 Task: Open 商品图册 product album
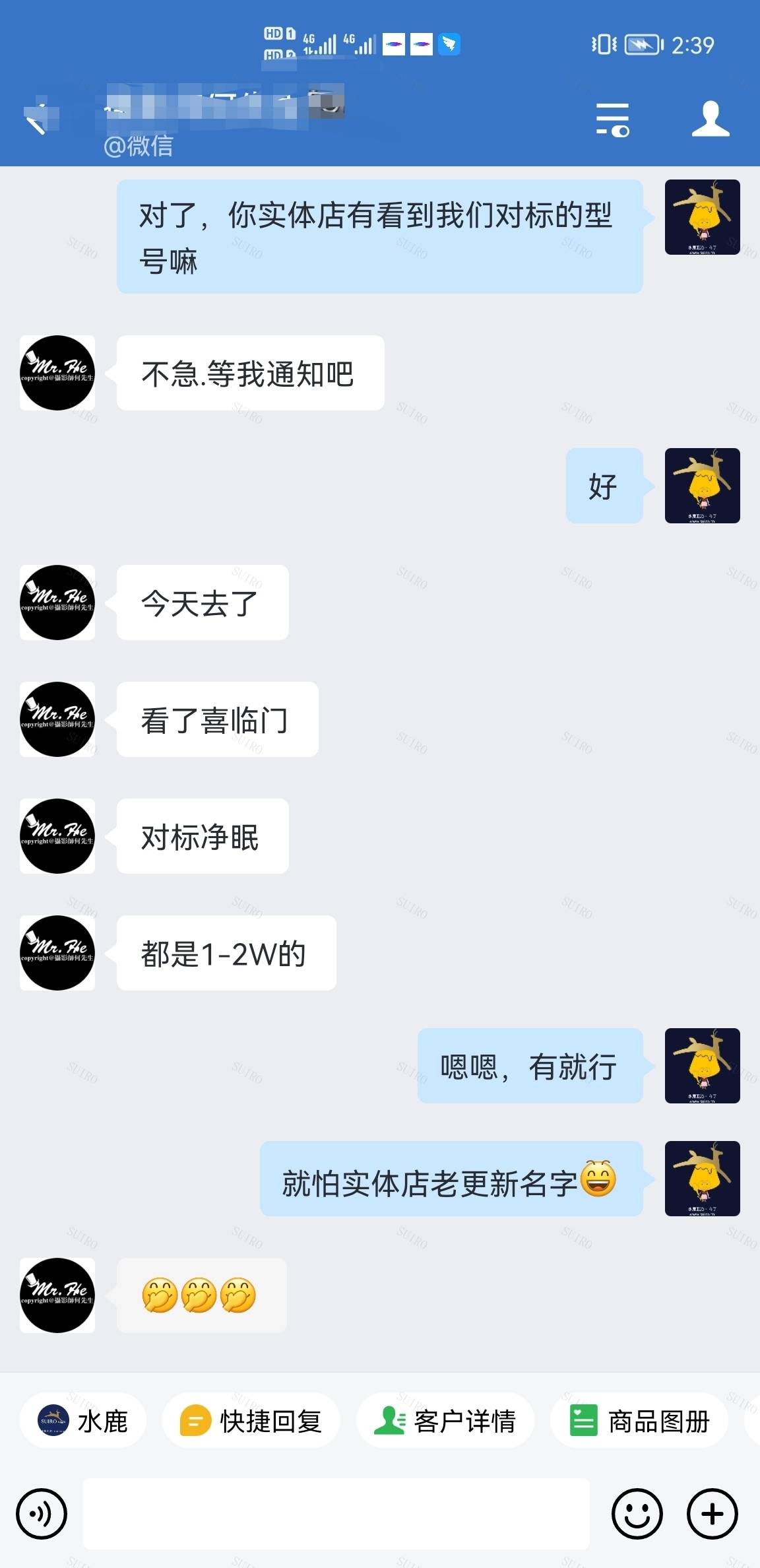click(x=639, y=1421)
